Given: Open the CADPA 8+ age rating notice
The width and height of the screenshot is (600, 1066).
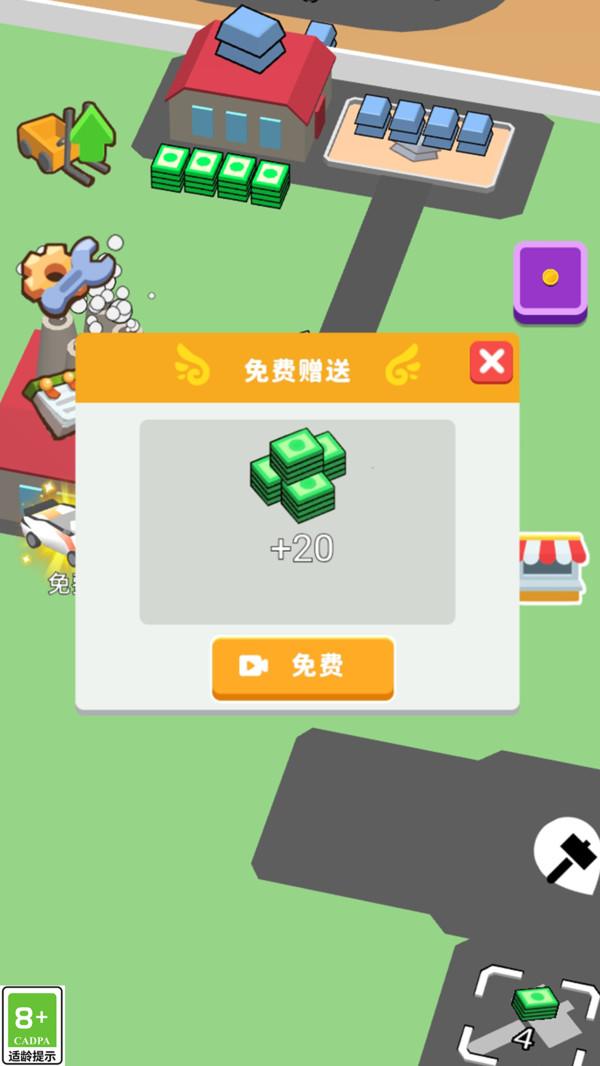Looking at the screenshot, I should 33,1025.
